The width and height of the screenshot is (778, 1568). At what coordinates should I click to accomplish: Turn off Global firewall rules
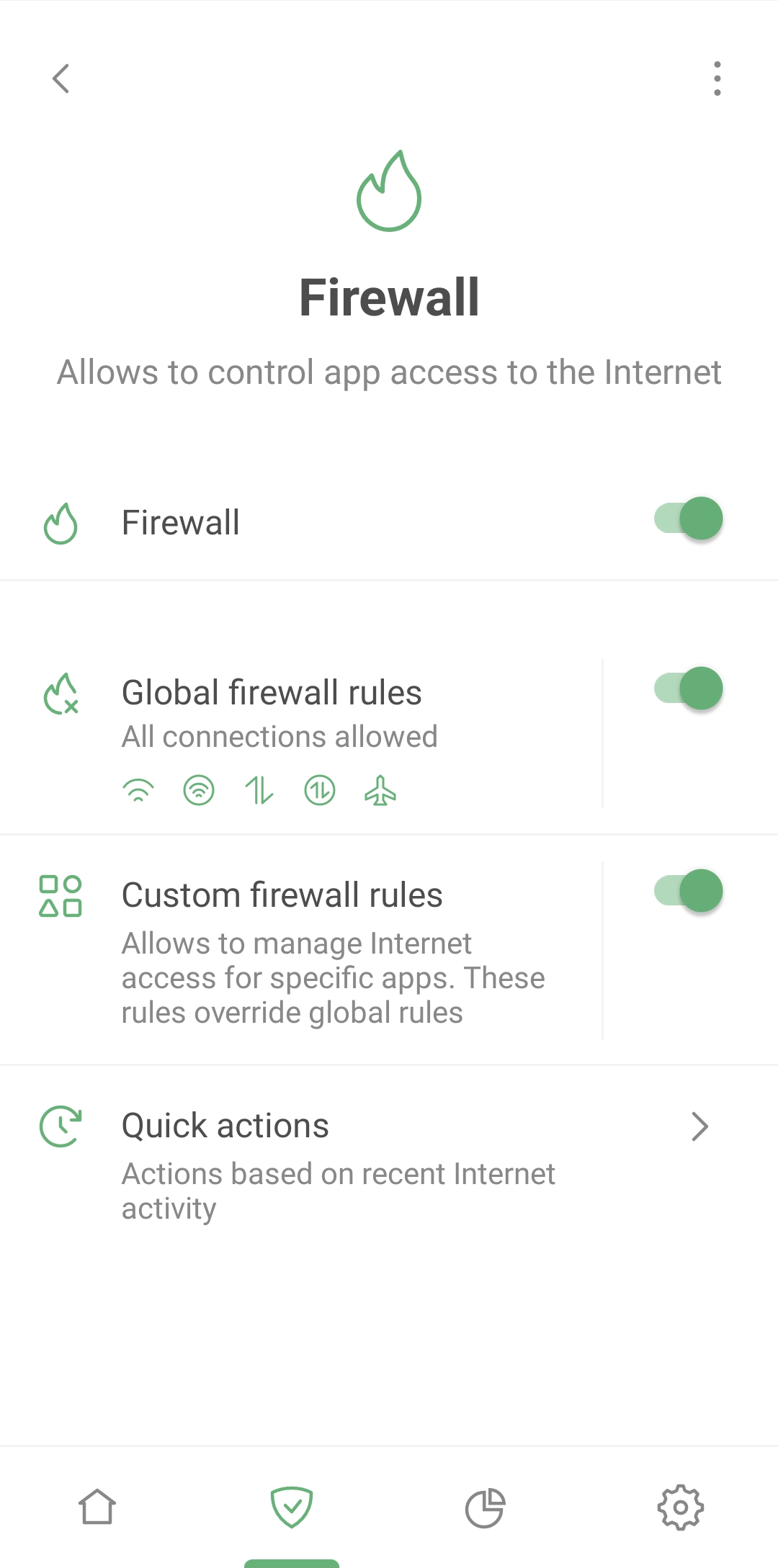pyautogui.click(x=687, y=689)
